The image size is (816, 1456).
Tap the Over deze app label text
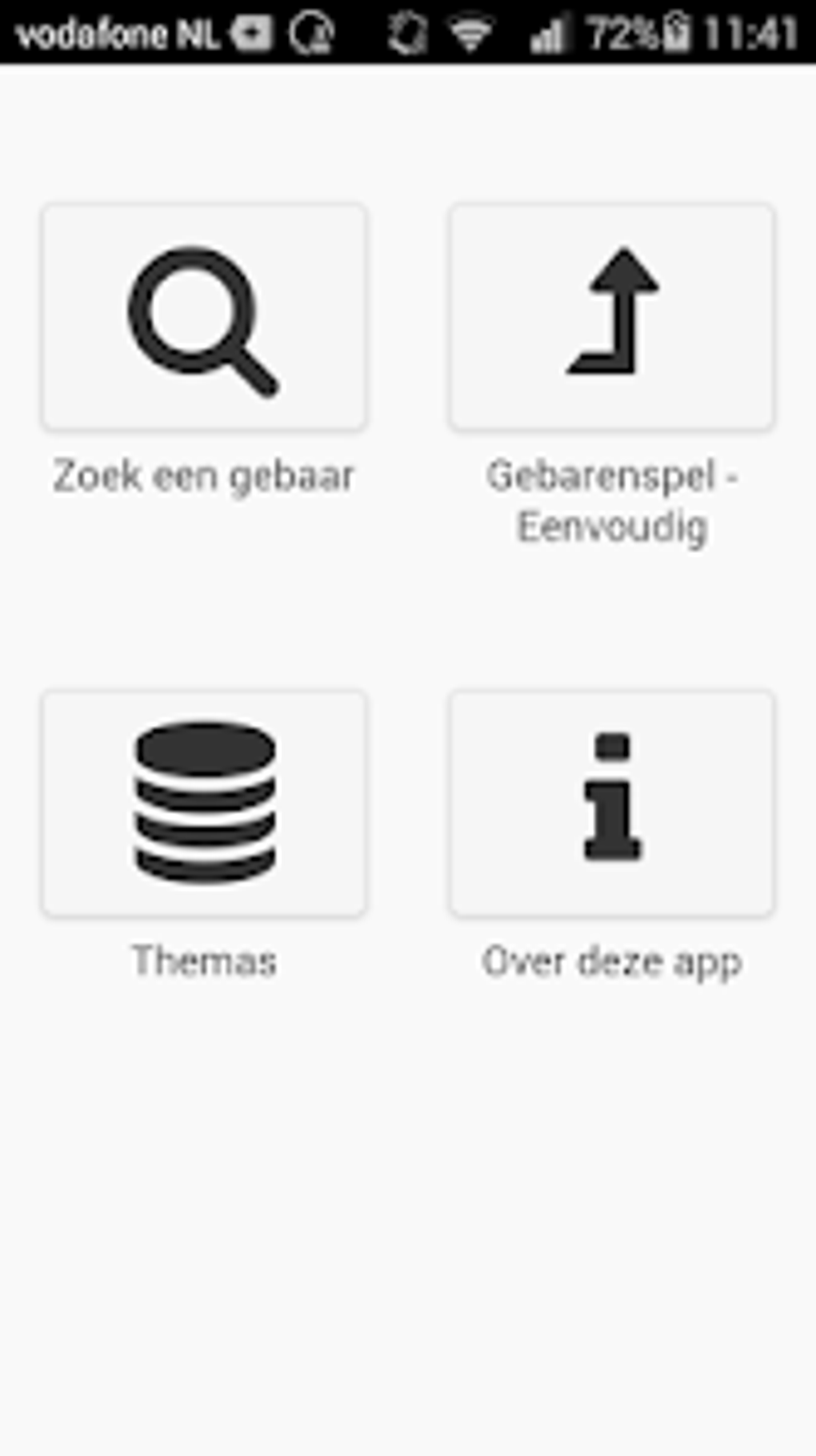(x=612, y=962)
